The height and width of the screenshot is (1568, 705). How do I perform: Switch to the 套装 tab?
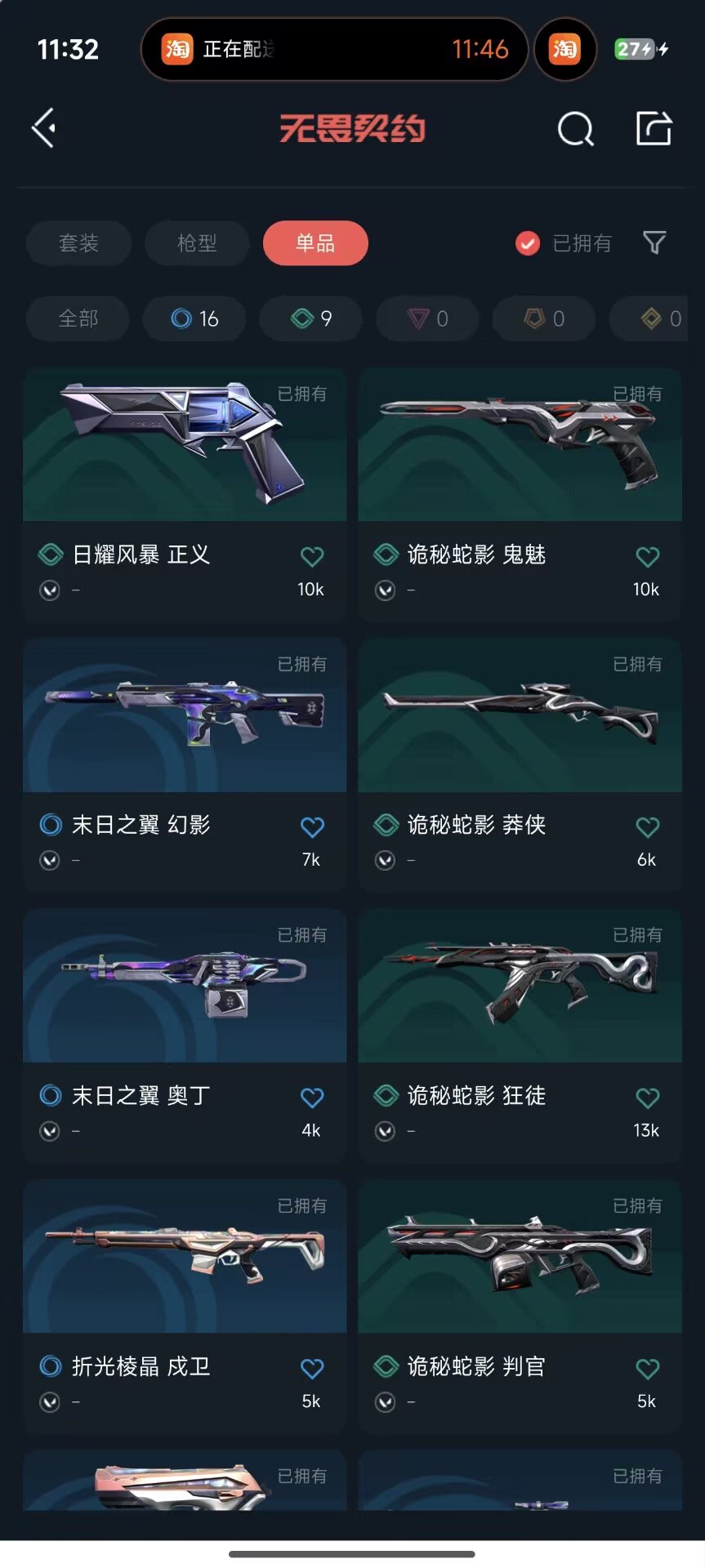pyautogui.click(x=78, y=243)
